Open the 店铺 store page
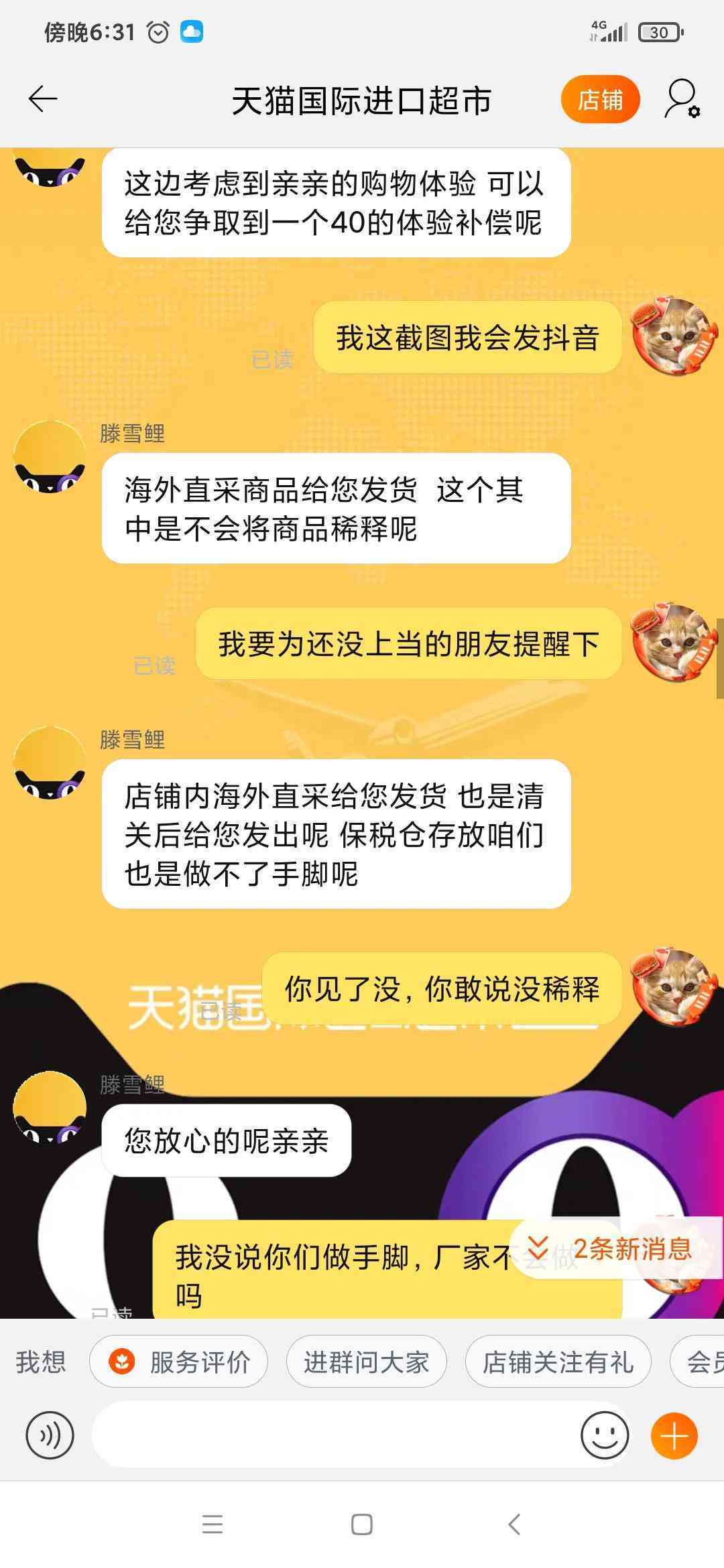724x1568 pixels. coord(600,100)
